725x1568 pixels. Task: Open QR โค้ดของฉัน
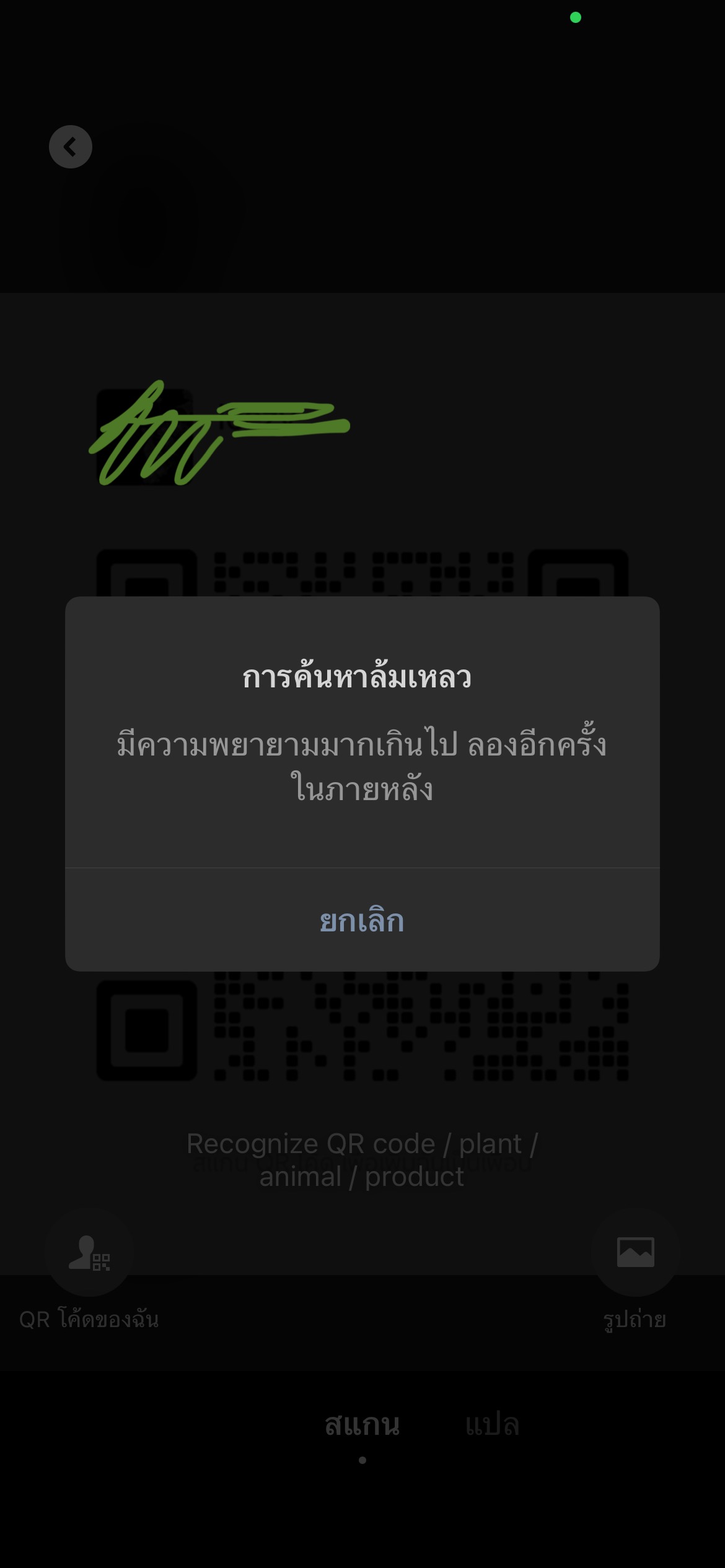pyautogui.click(x=89, y=1253)
